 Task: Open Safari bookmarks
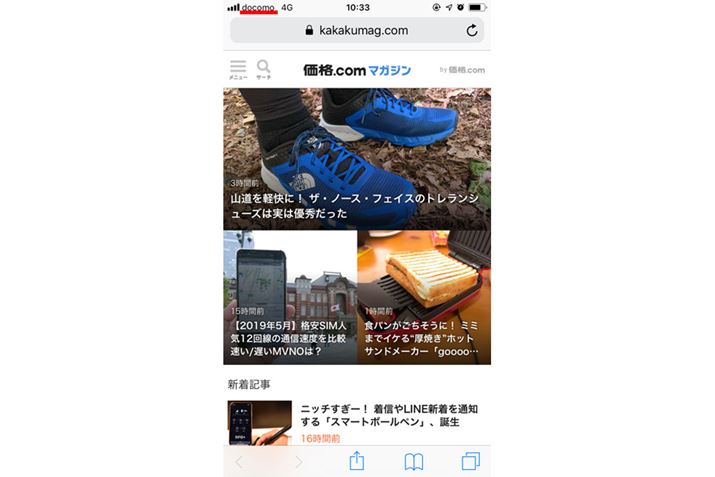[x=413, y=461]
